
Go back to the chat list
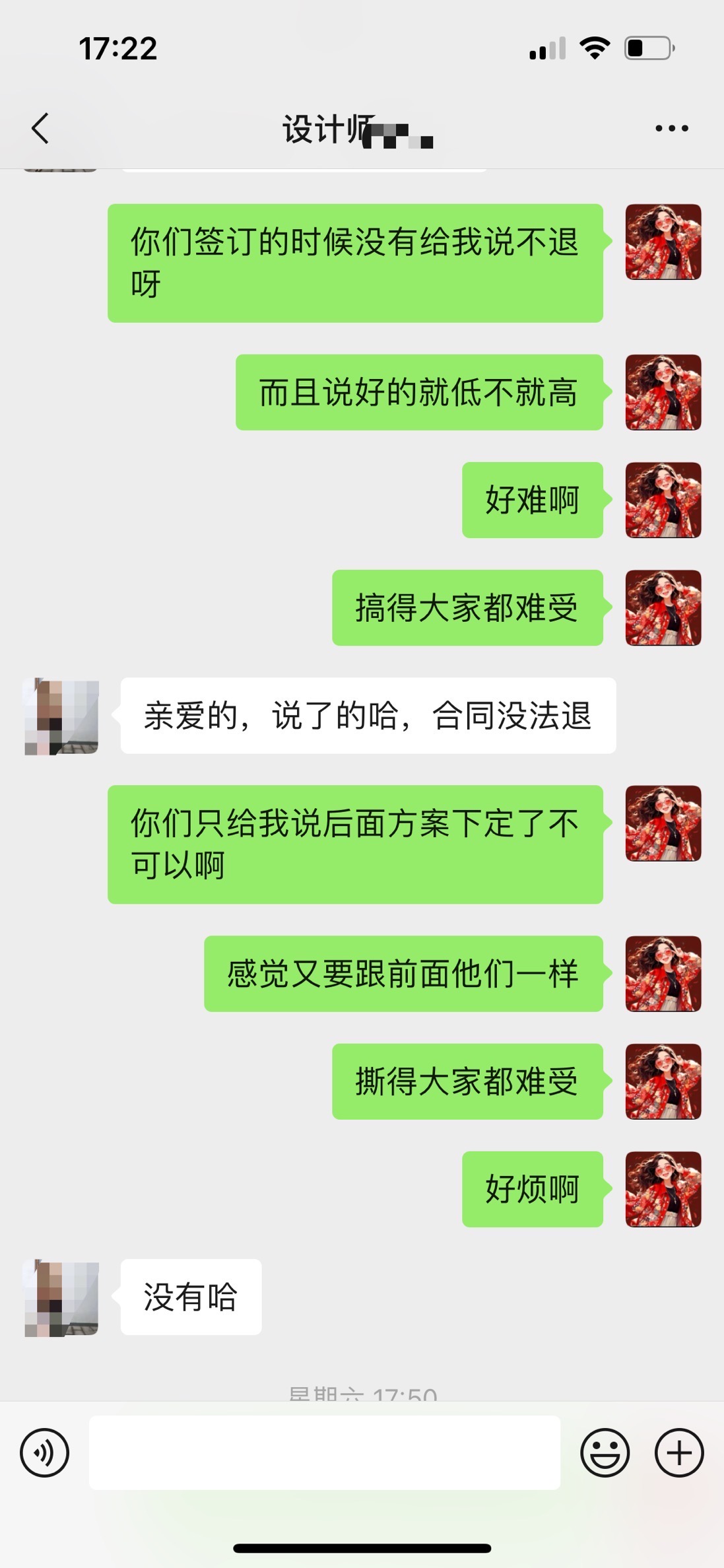point(40,128)
